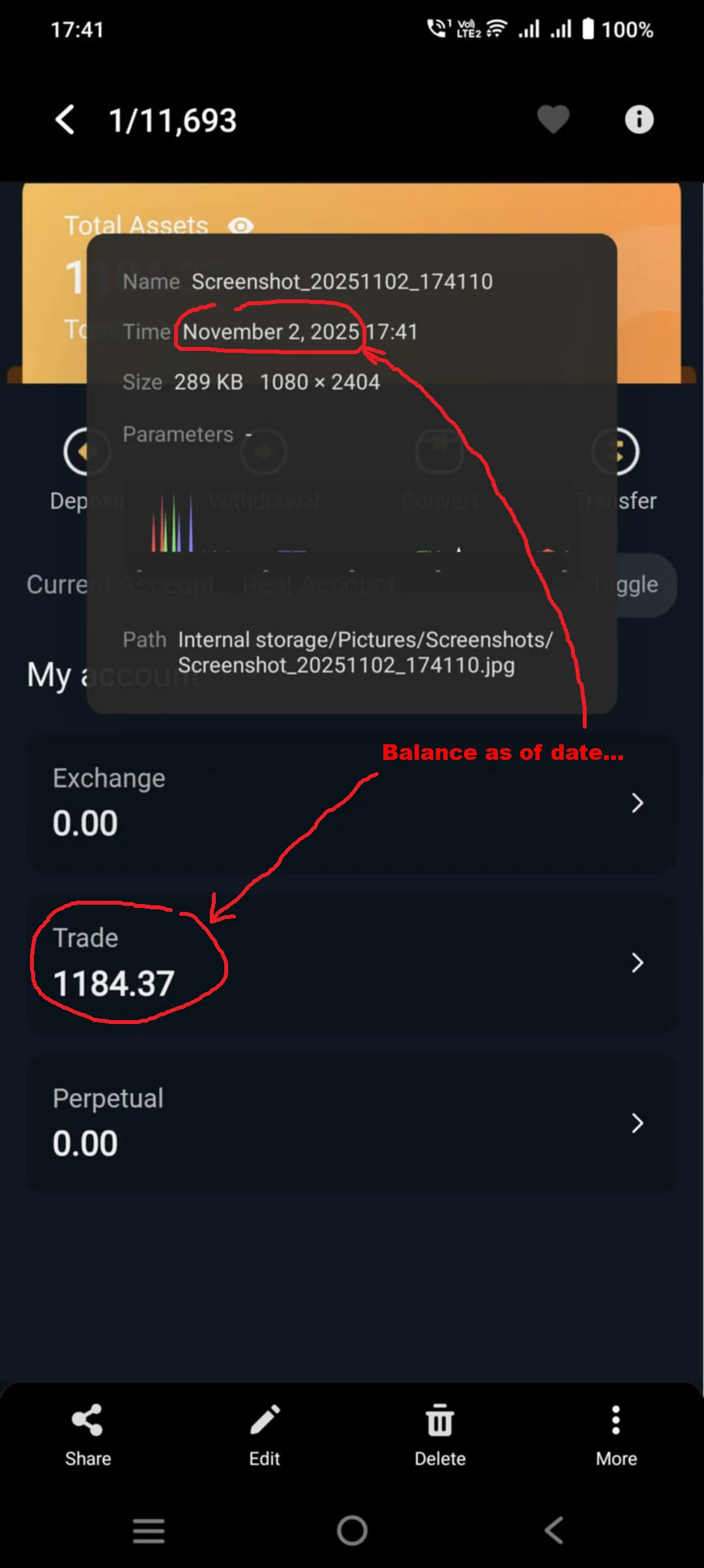This screenshot has height=1568, width=704.
Task: Go back from the photo viewer
Action: tap(65, 120)
